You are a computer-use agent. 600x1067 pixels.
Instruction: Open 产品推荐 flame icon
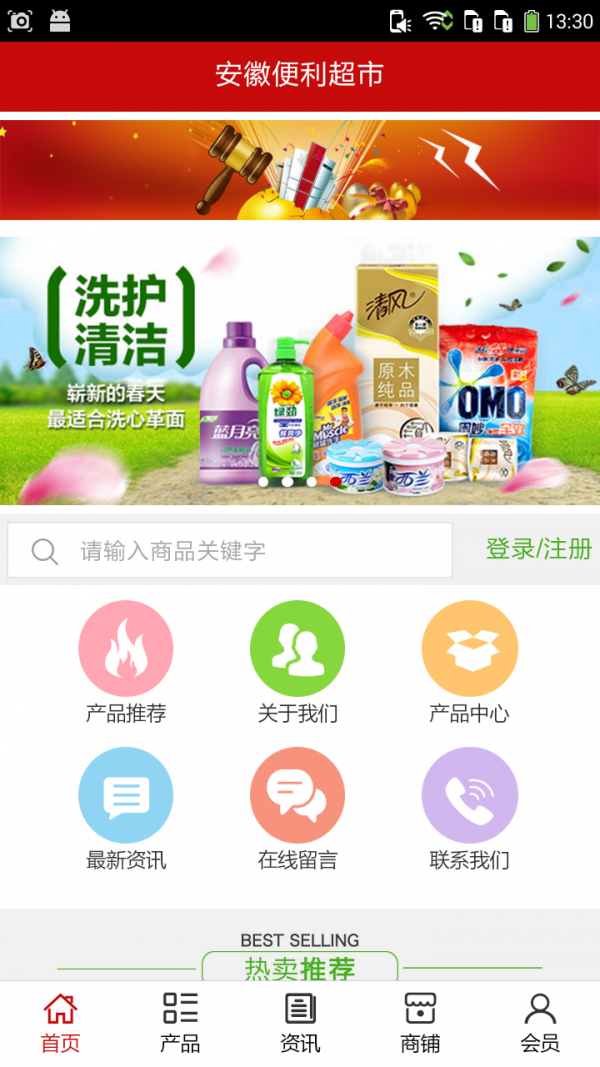tap(126, 649)
